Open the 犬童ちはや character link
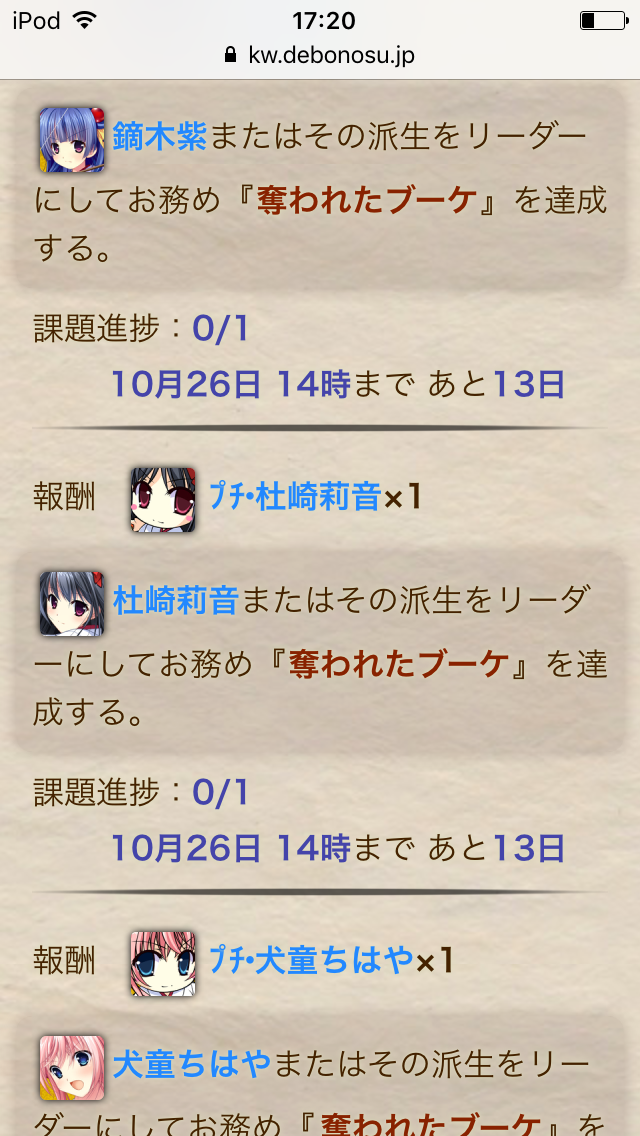 (x=191, y=1064)
